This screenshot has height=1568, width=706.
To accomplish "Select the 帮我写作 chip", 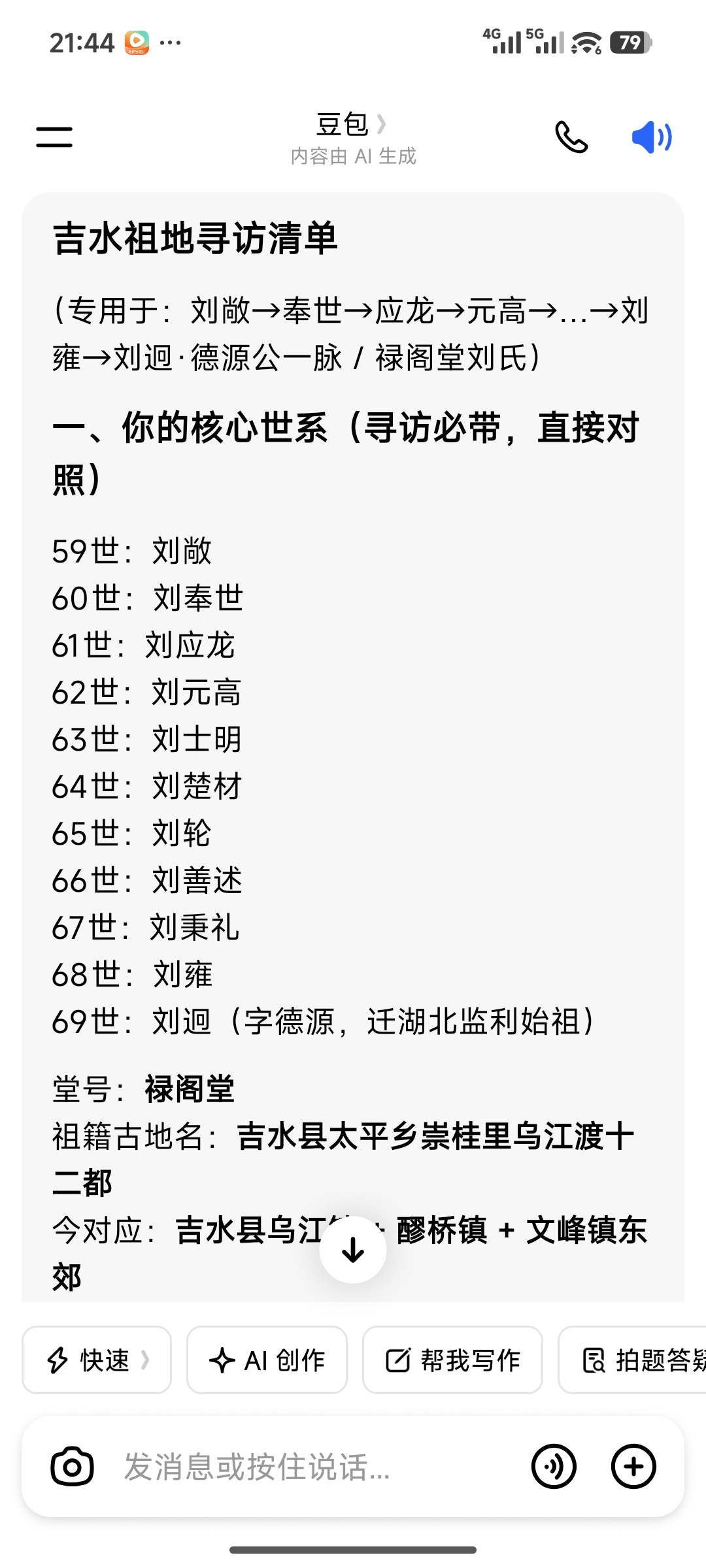I will click(x=452, y=1360).
